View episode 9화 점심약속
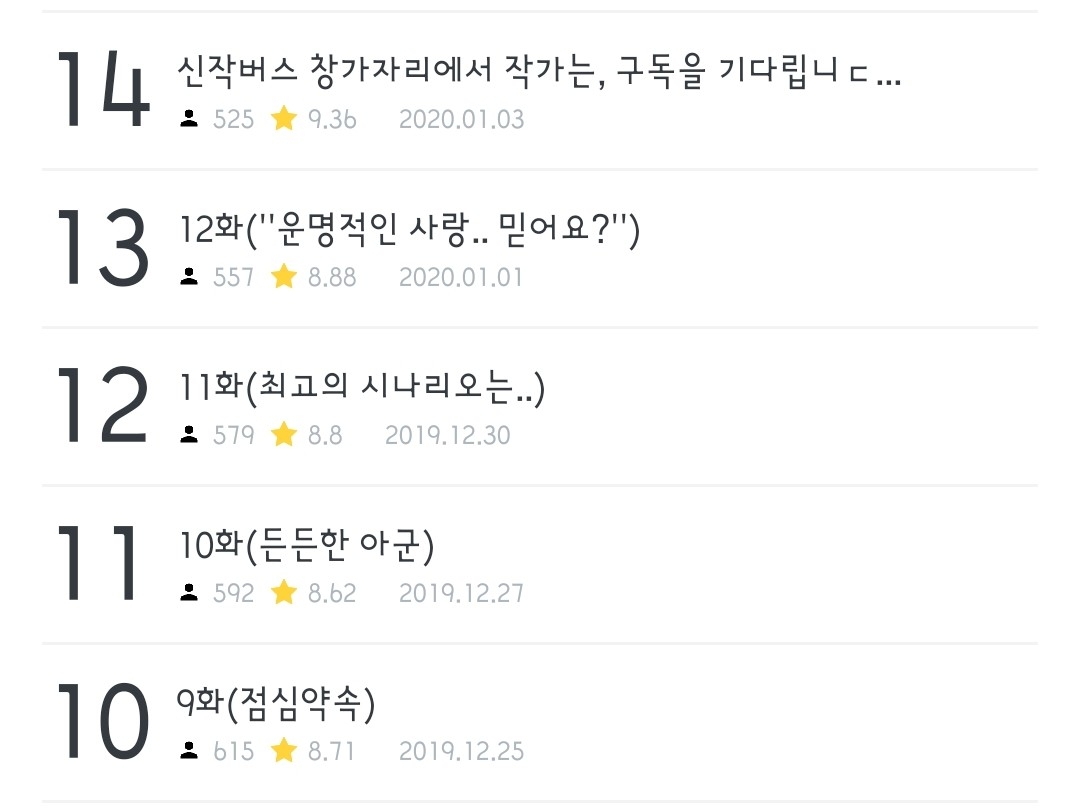The image size is (1080, 810). 539,722
